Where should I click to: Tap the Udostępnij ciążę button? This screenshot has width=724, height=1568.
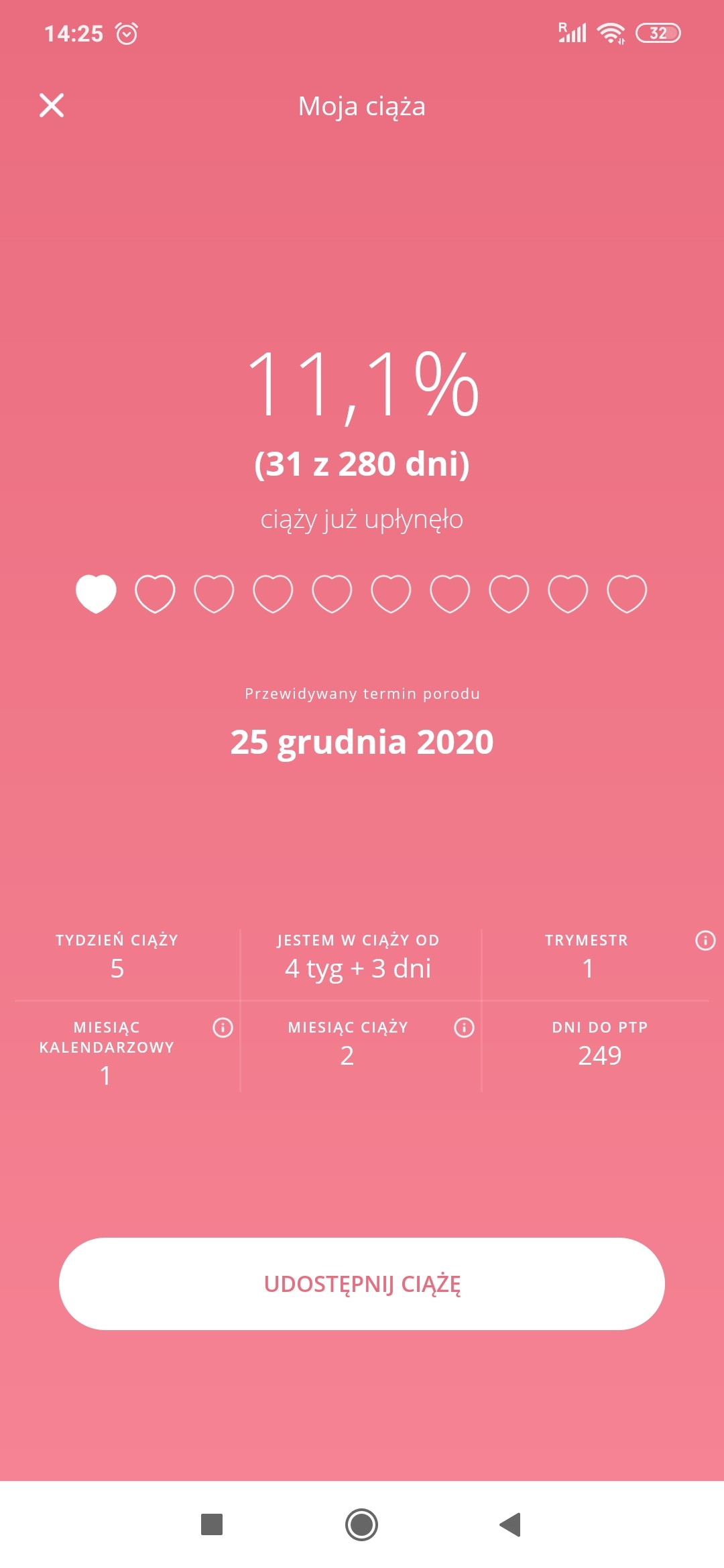[362, 1284]
